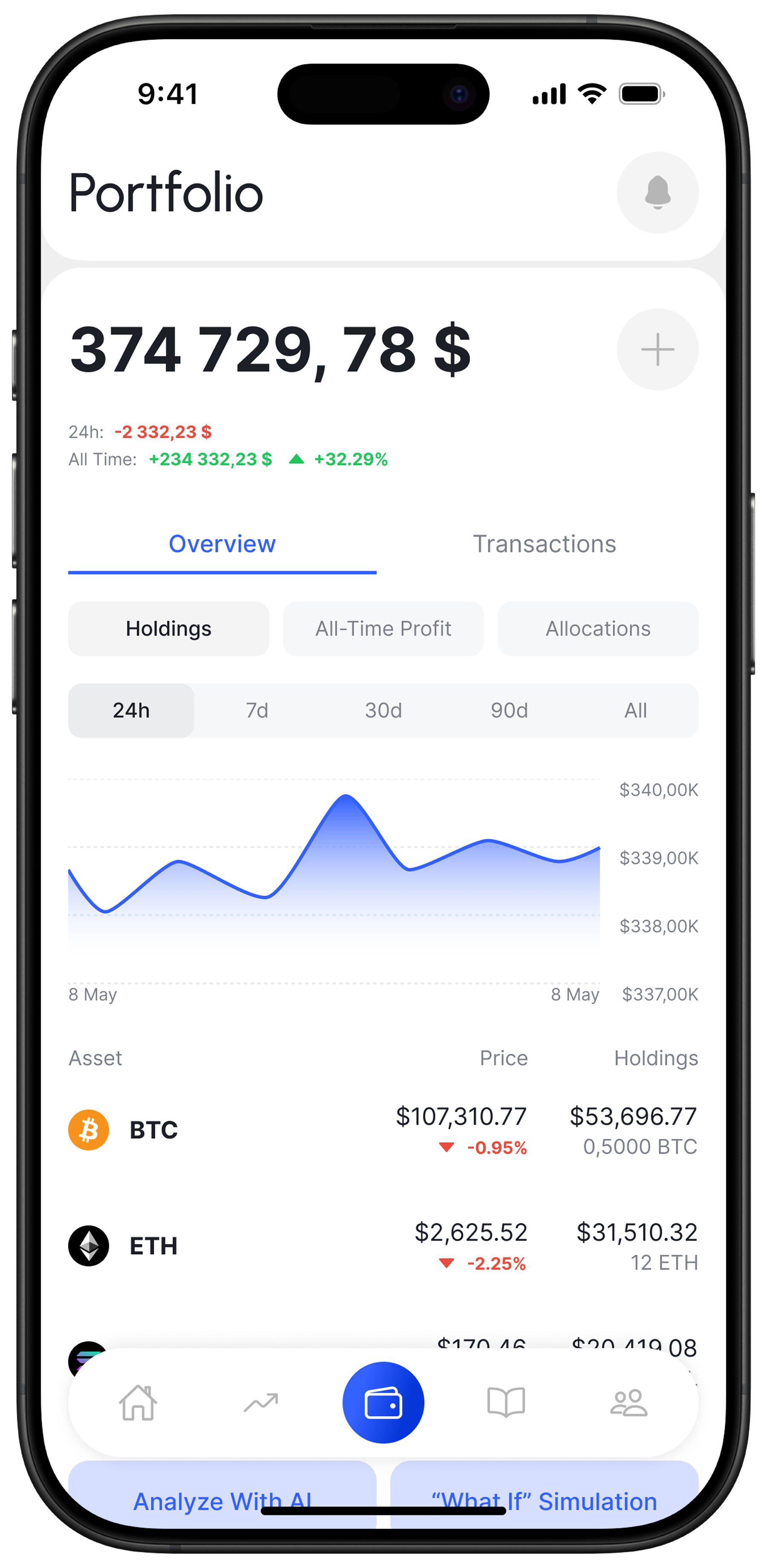Open the BTC asset row
The image size is (767, 1568).
[383, 1130]
